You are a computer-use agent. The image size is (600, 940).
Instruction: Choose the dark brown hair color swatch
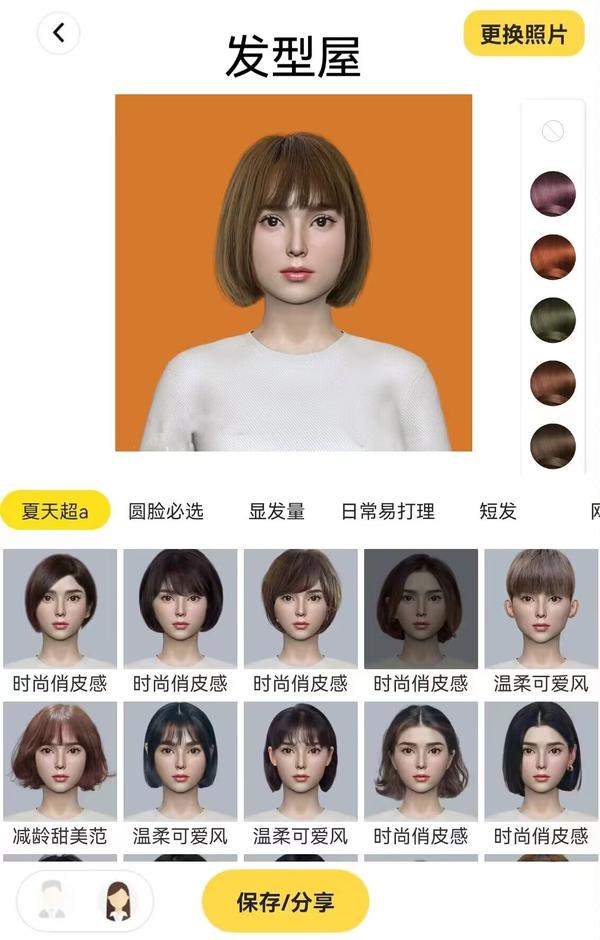pos(552,446)
